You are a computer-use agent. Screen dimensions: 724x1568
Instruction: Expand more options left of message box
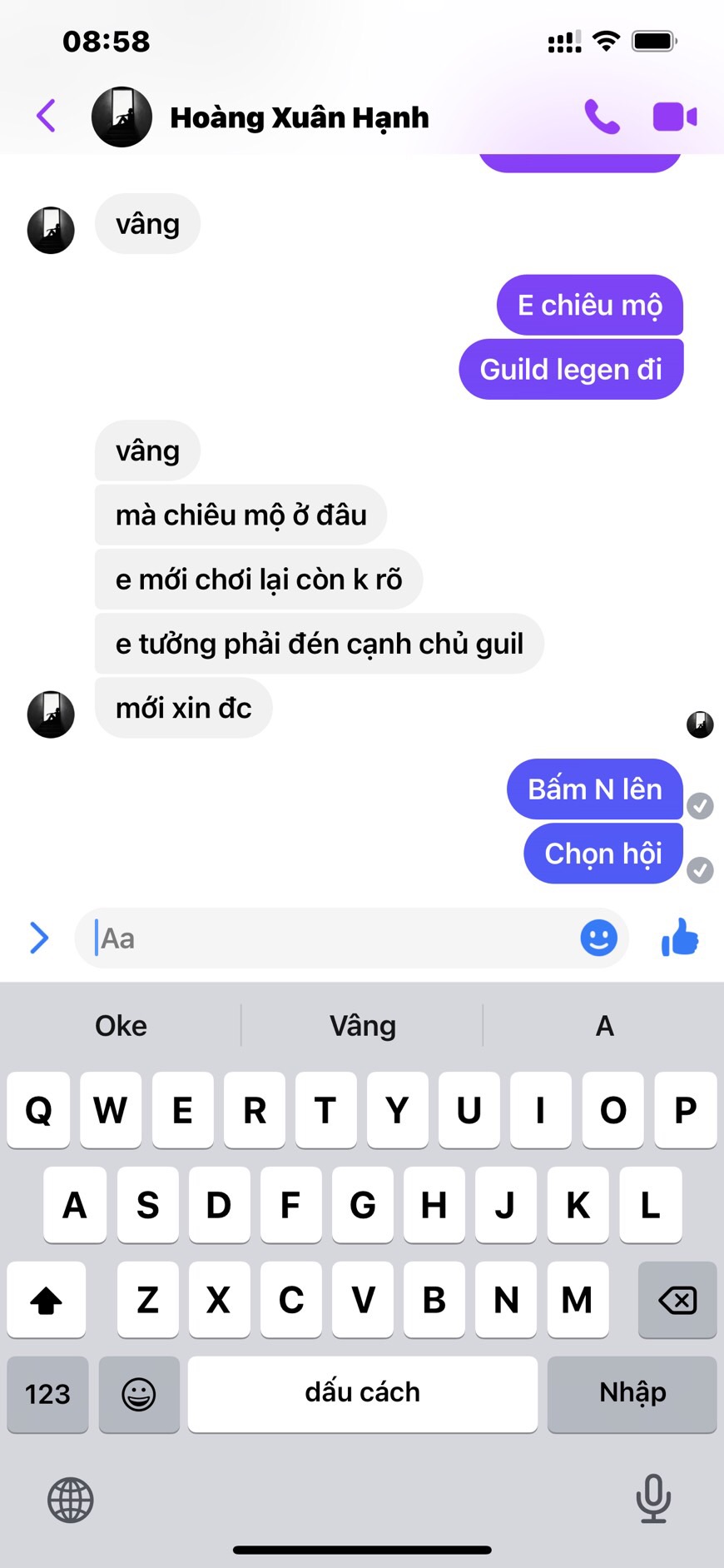click(x=39, y=938)
